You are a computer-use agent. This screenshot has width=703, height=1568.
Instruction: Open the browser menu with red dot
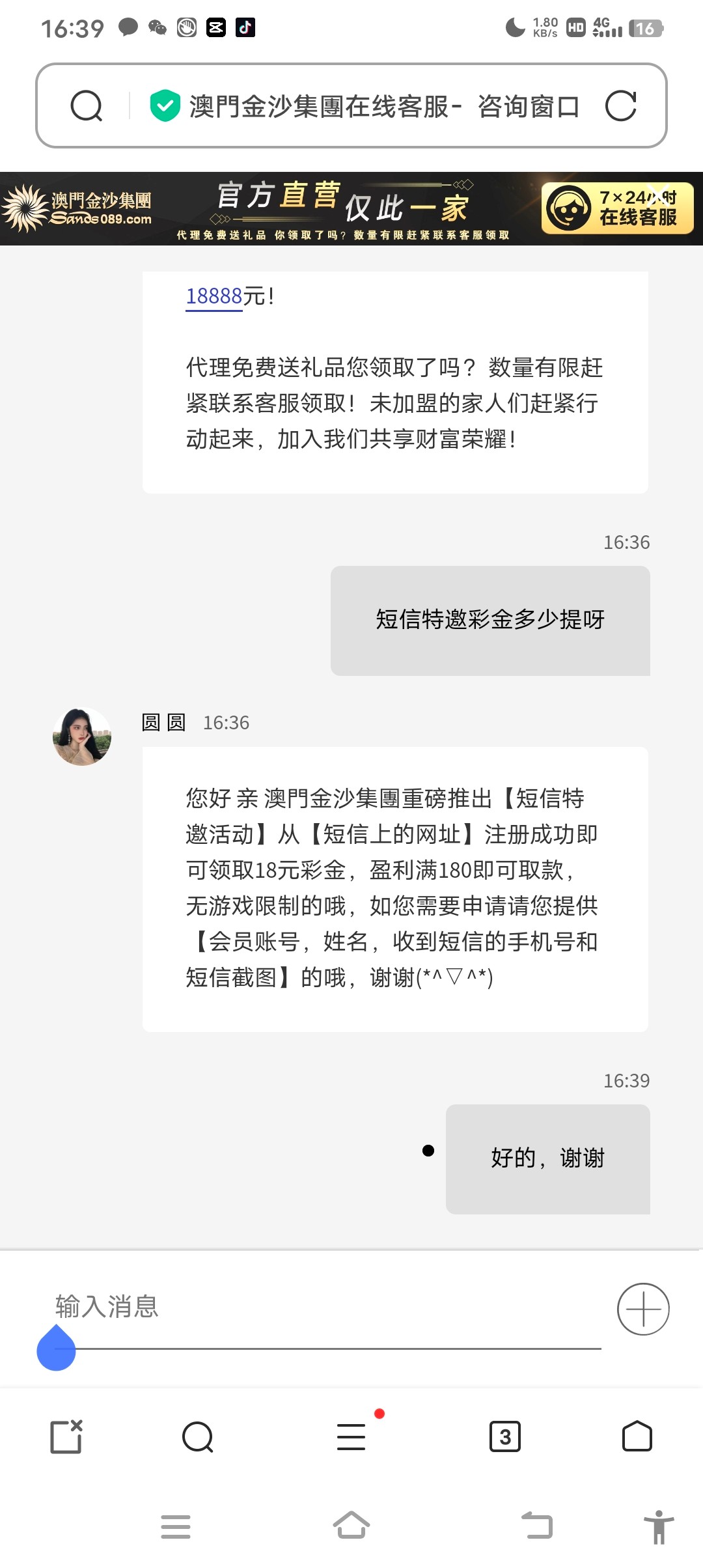click(x=351, y=1436)
